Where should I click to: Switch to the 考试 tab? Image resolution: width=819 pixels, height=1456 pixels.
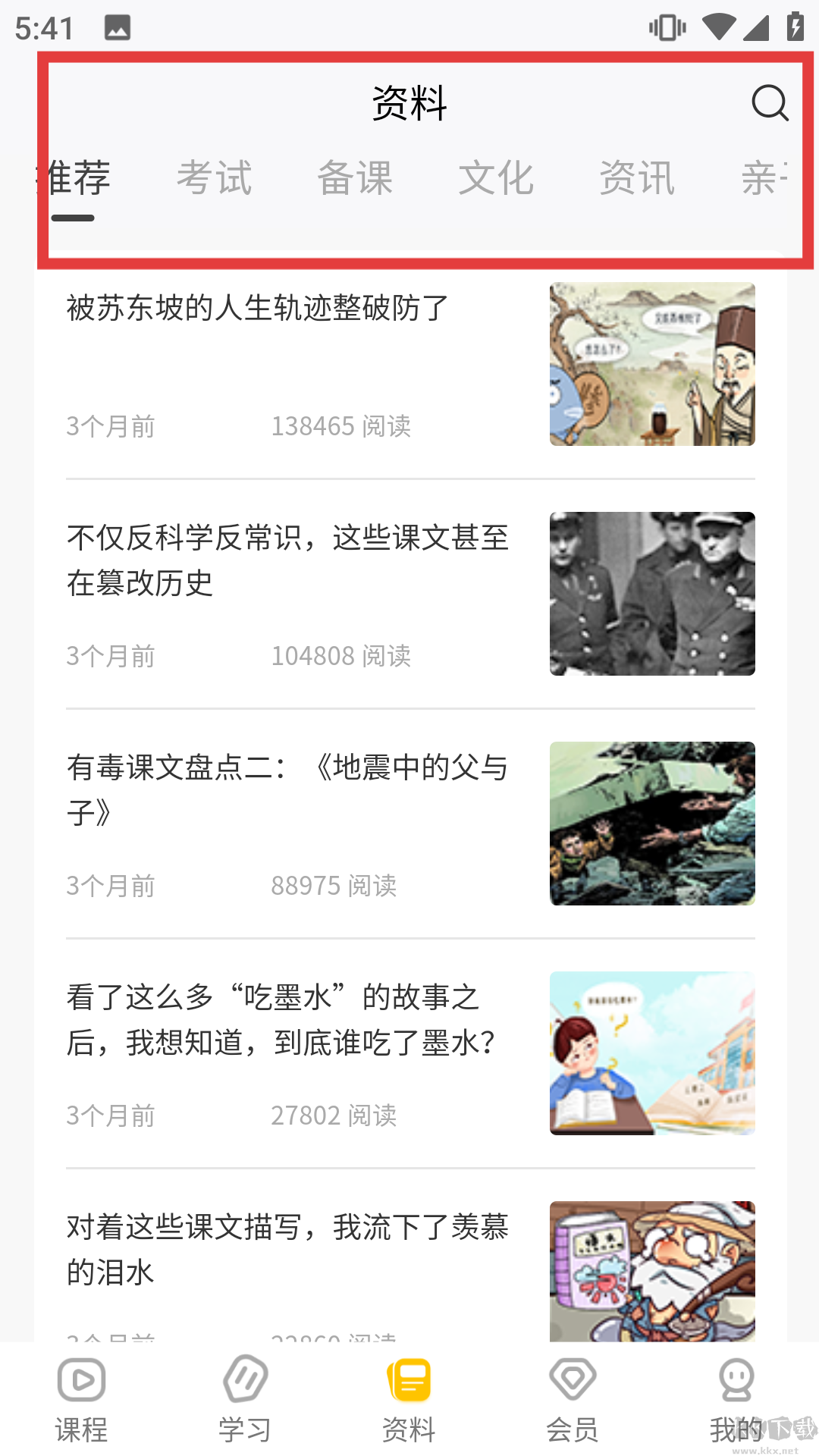[x=215, y=178]
